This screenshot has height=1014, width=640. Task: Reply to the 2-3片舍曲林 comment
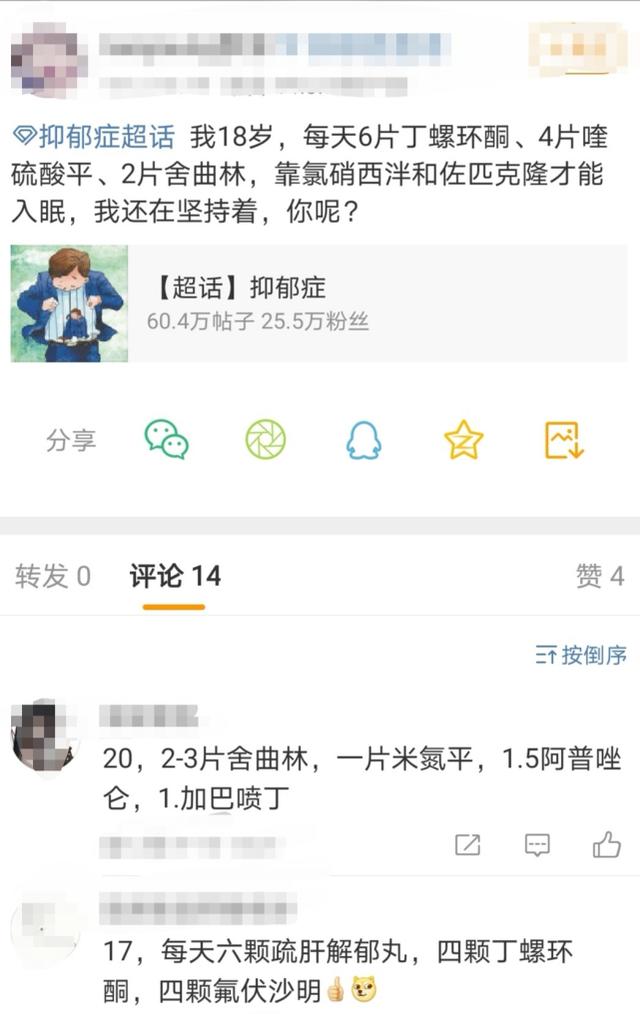(537, 845)
